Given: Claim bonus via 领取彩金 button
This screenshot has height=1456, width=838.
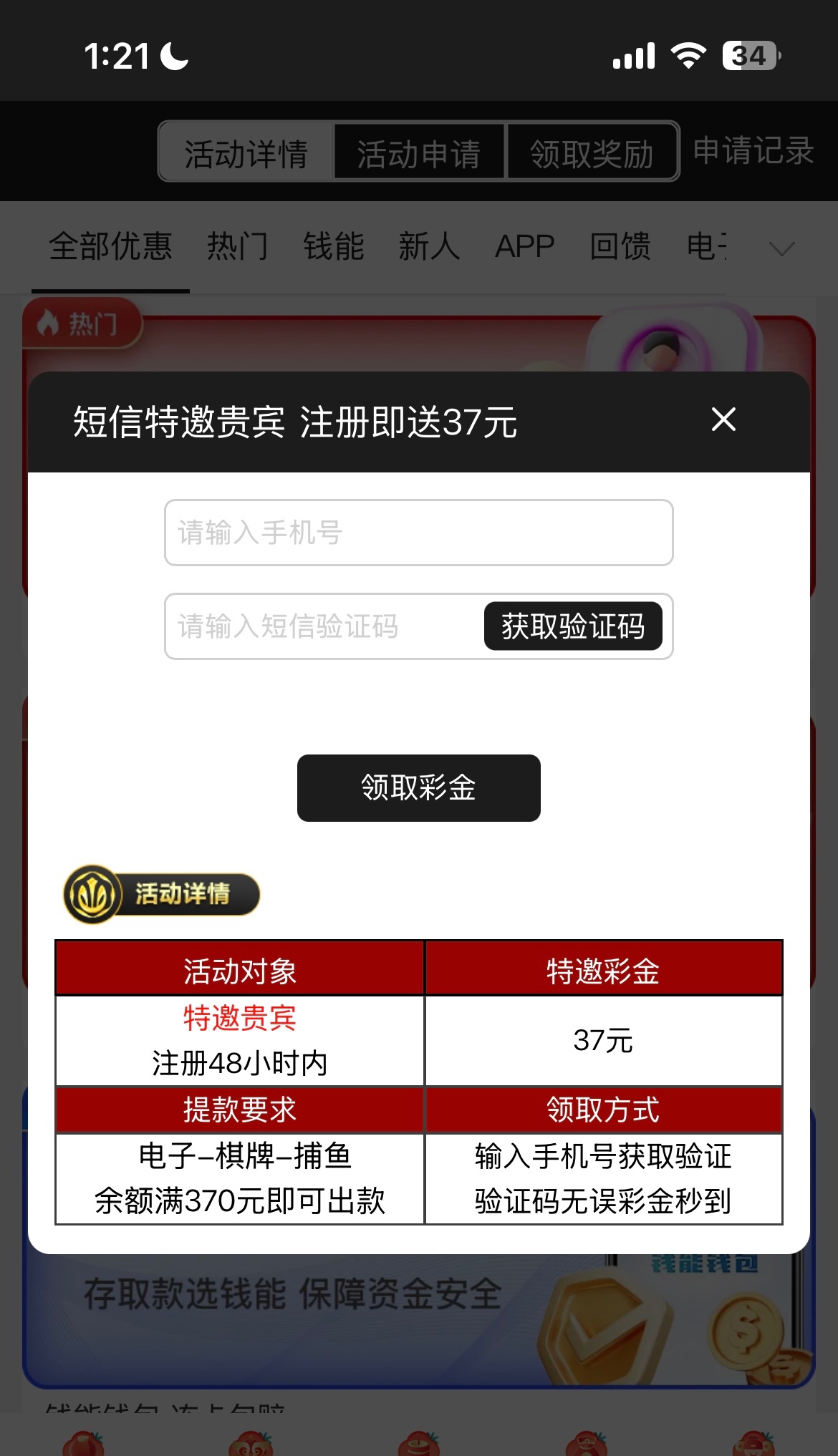Looking at the screenshot, I should 418,787.
